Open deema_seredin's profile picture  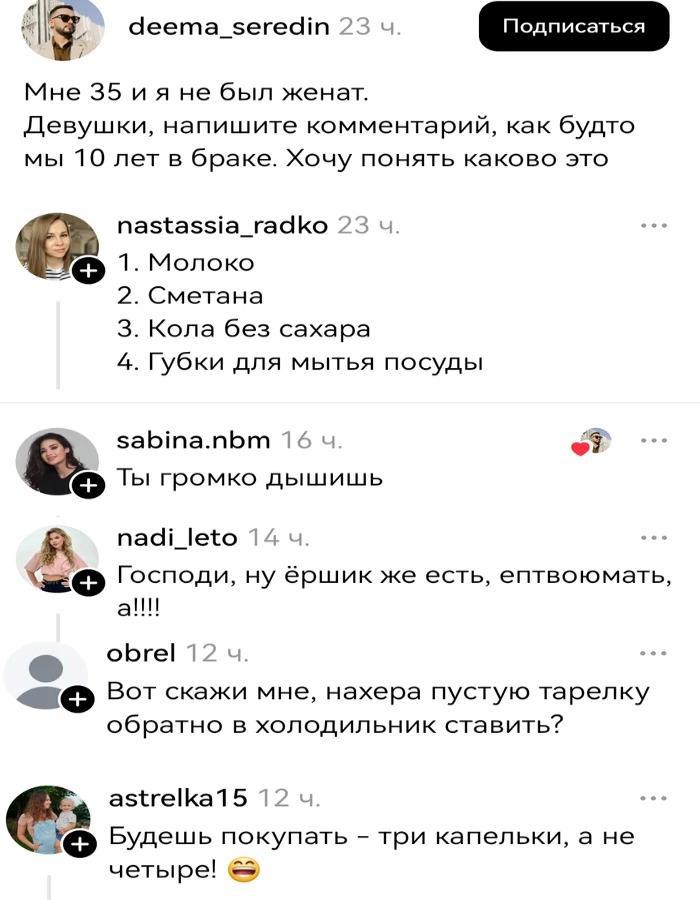click(x=61, y=28)
